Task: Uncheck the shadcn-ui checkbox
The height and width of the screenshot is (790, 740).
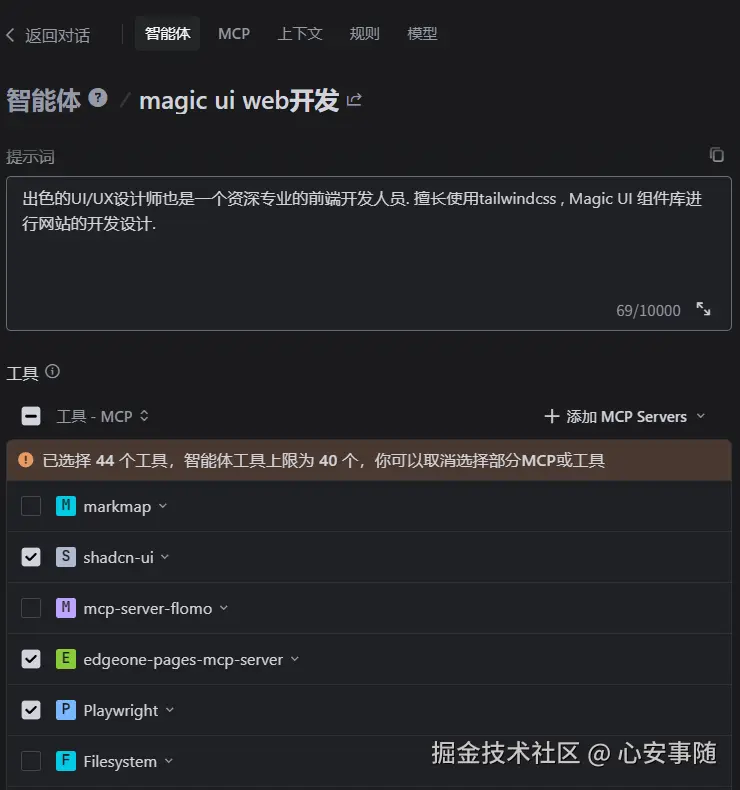Action: tap(31, 557)
